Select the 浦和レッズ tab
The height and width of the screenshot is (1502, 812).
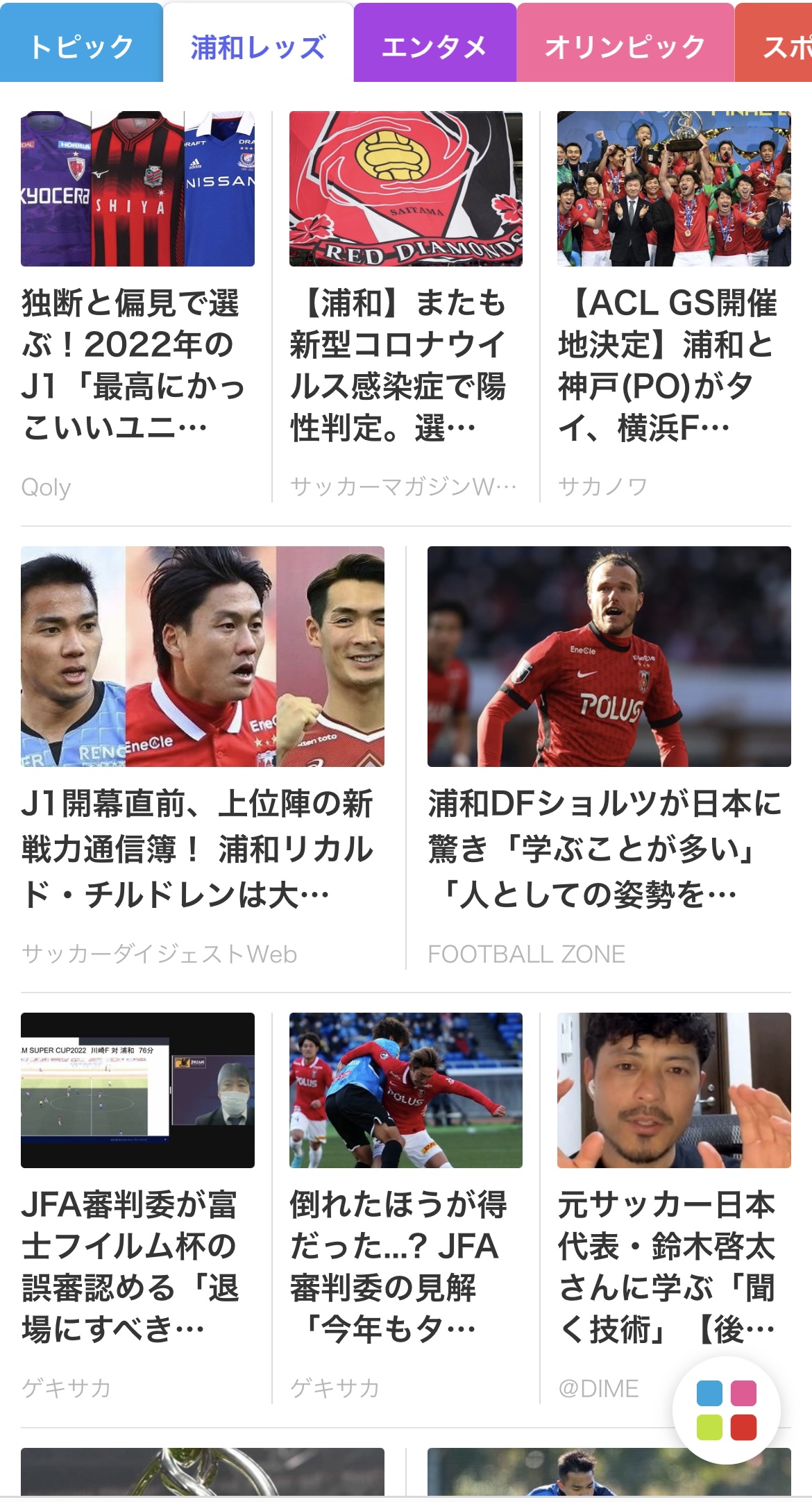point(258,47)
